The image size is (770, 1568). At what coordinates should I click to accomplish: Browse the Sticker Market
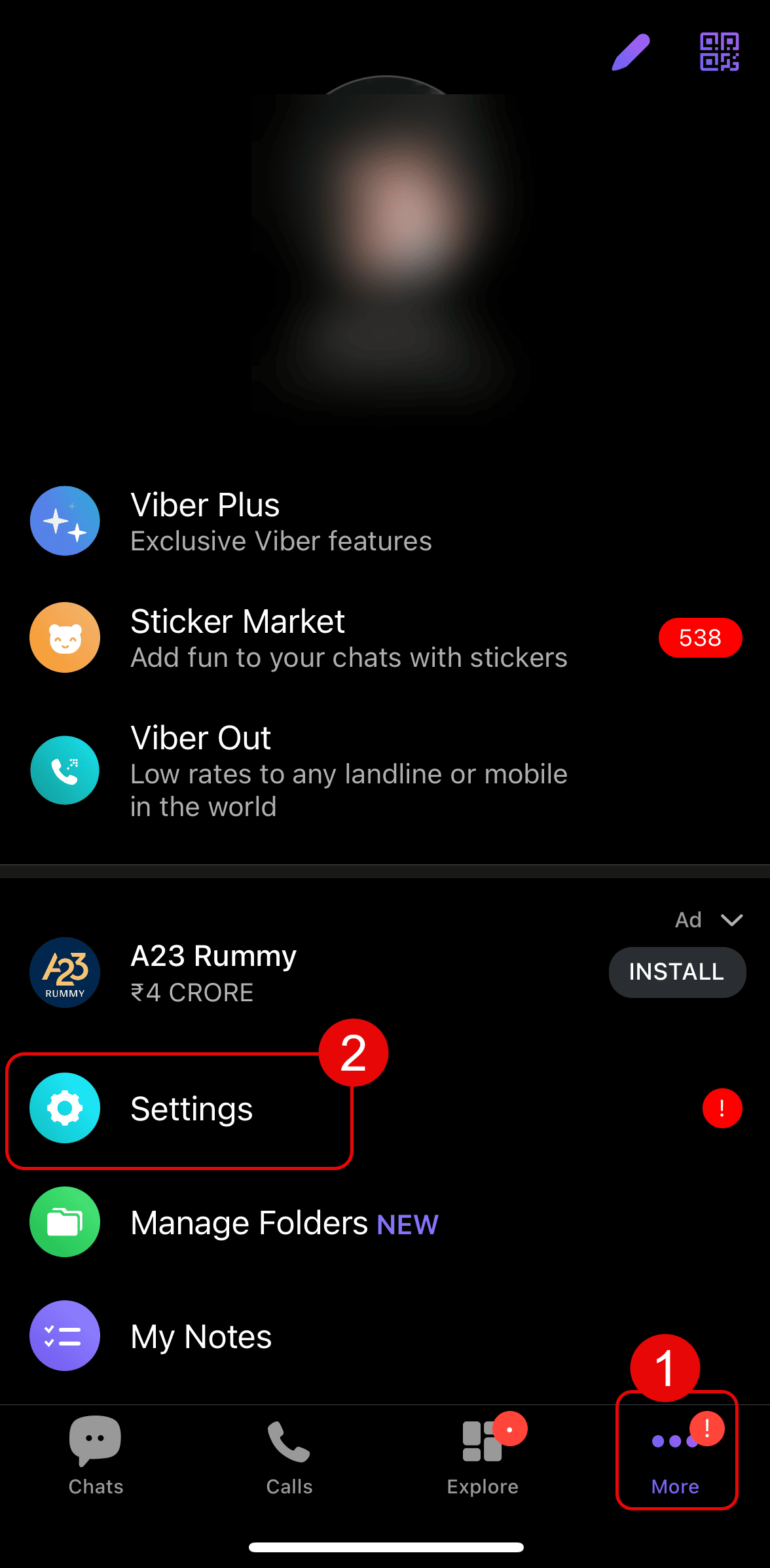click(348, 638)
